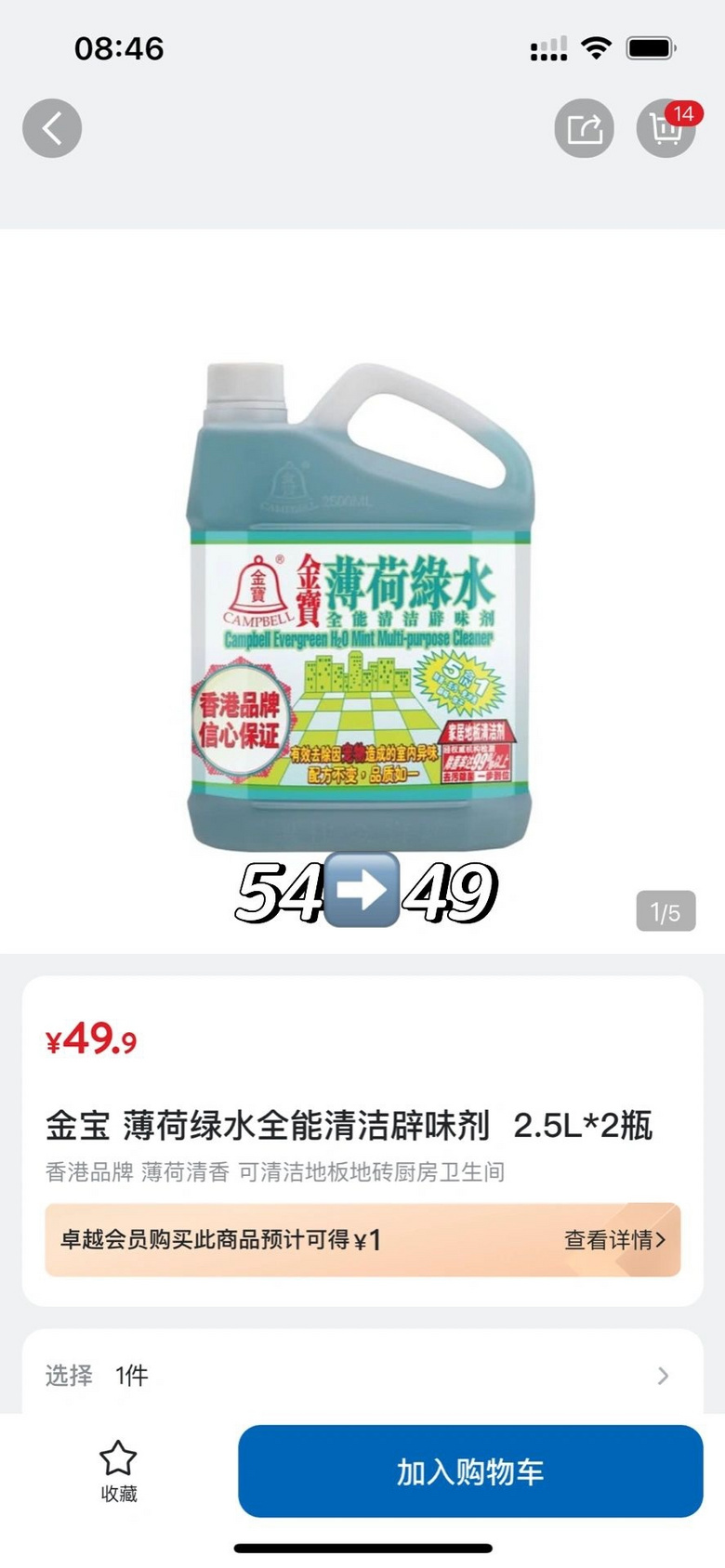This screenshot has width=725, height=1568.
Task: Share this product
Action: pos(584,128)
